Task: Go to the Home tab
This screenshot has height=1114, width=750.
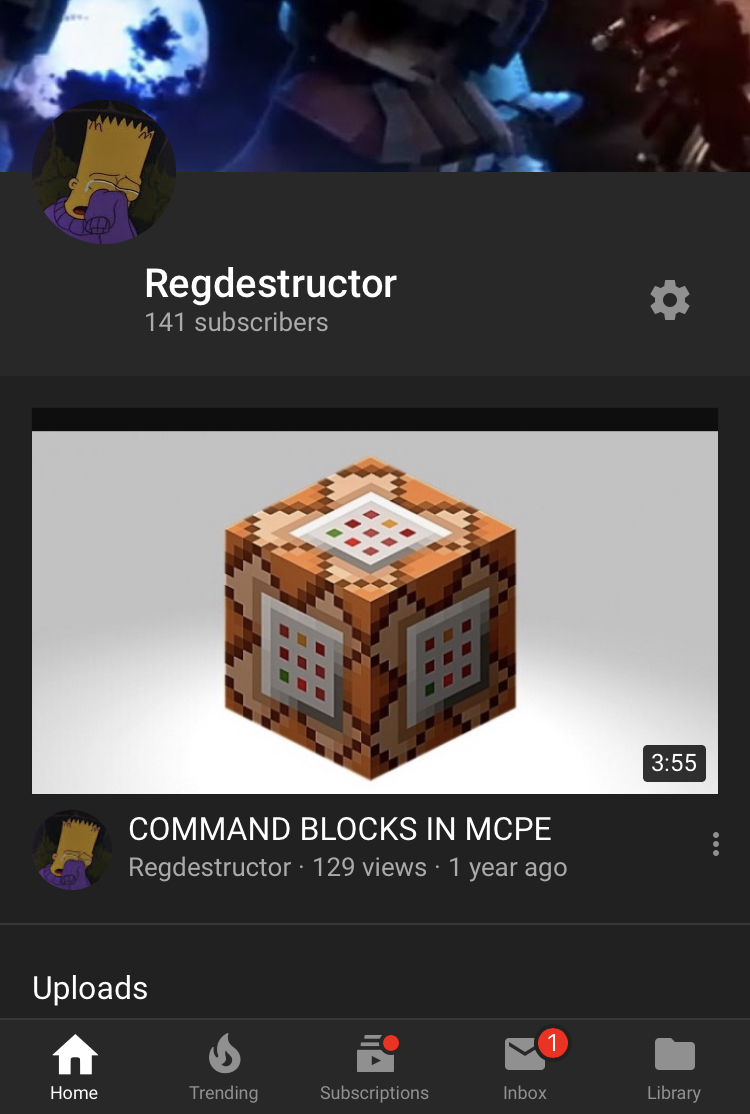Action: tap(75, 1067)
